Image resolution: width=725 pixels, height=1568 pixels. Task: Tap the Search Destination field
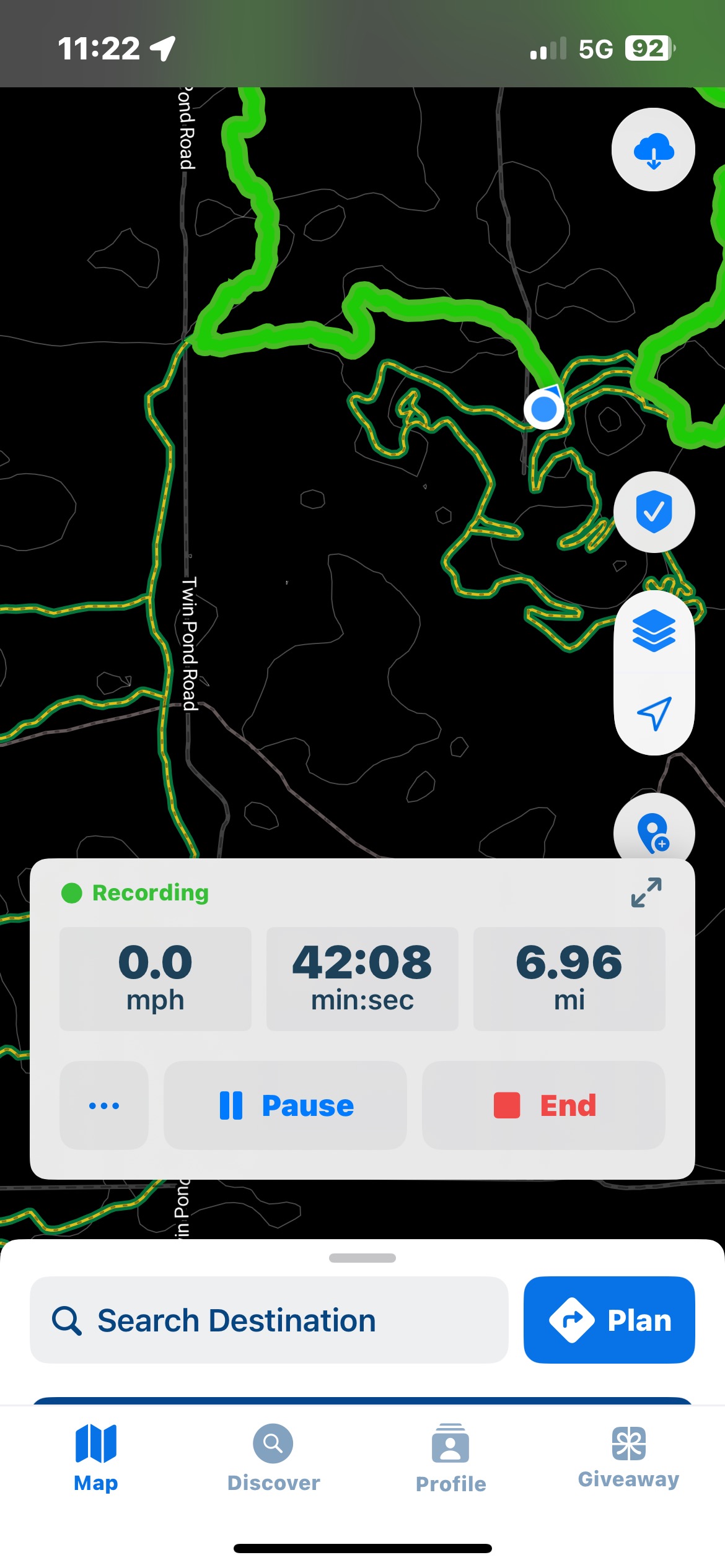tap(269, 1320)
